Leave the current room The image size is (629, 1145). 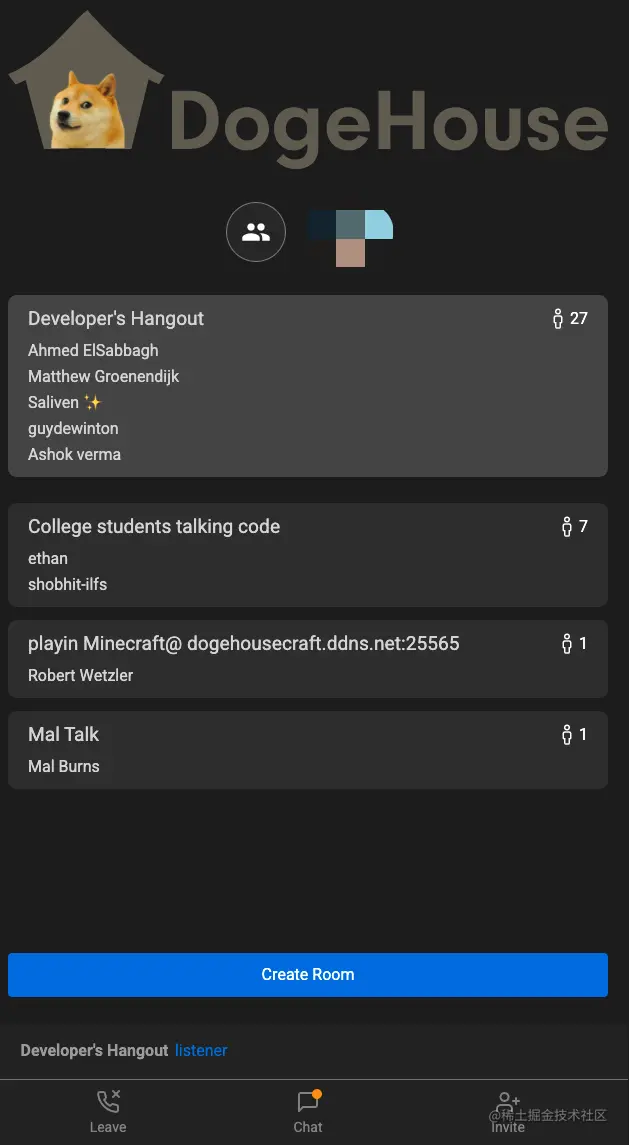108,1111
